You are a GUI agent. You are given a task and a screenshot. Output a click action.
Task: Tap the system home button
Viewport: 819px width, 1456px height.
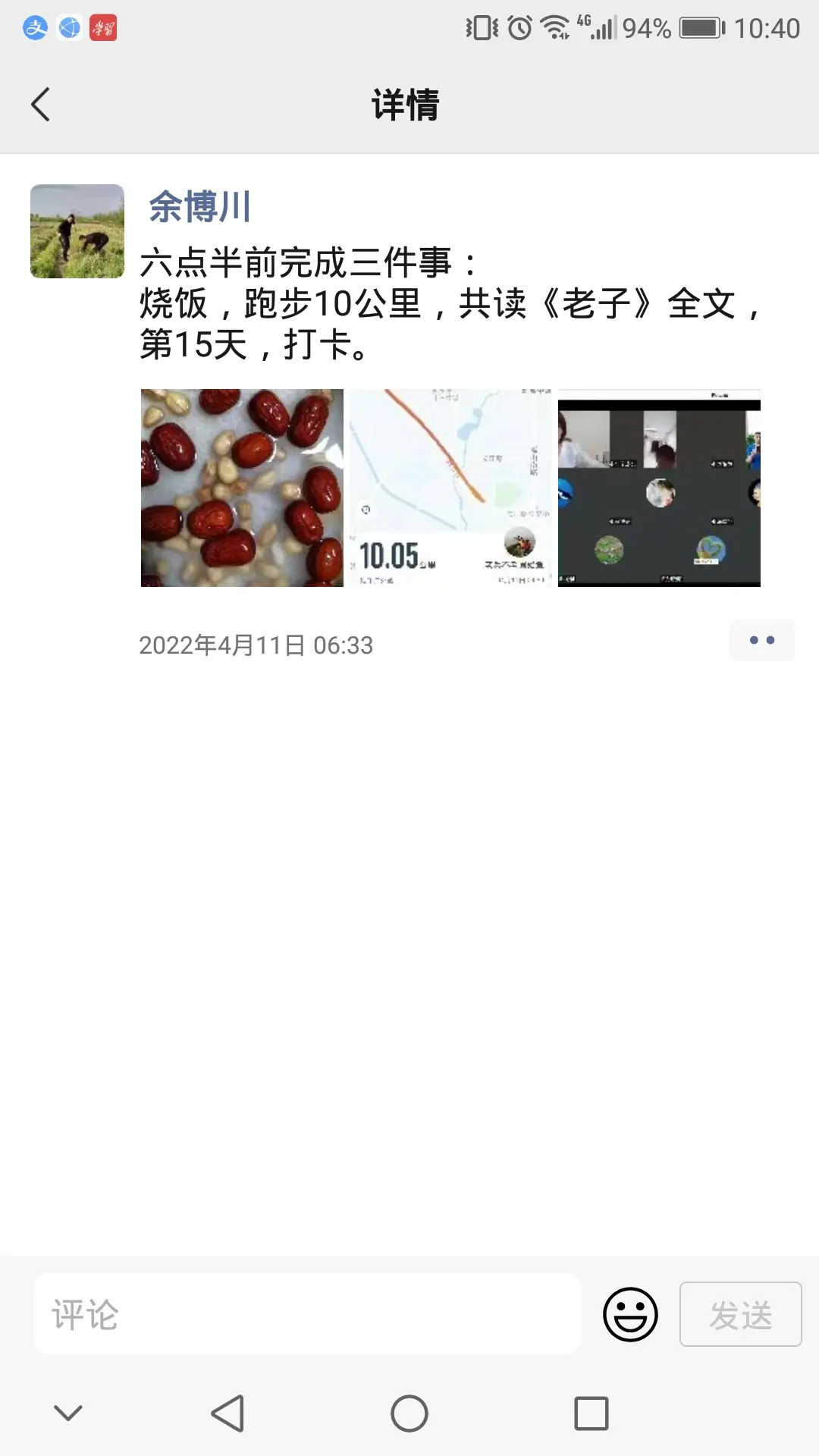coord(409,1413)
